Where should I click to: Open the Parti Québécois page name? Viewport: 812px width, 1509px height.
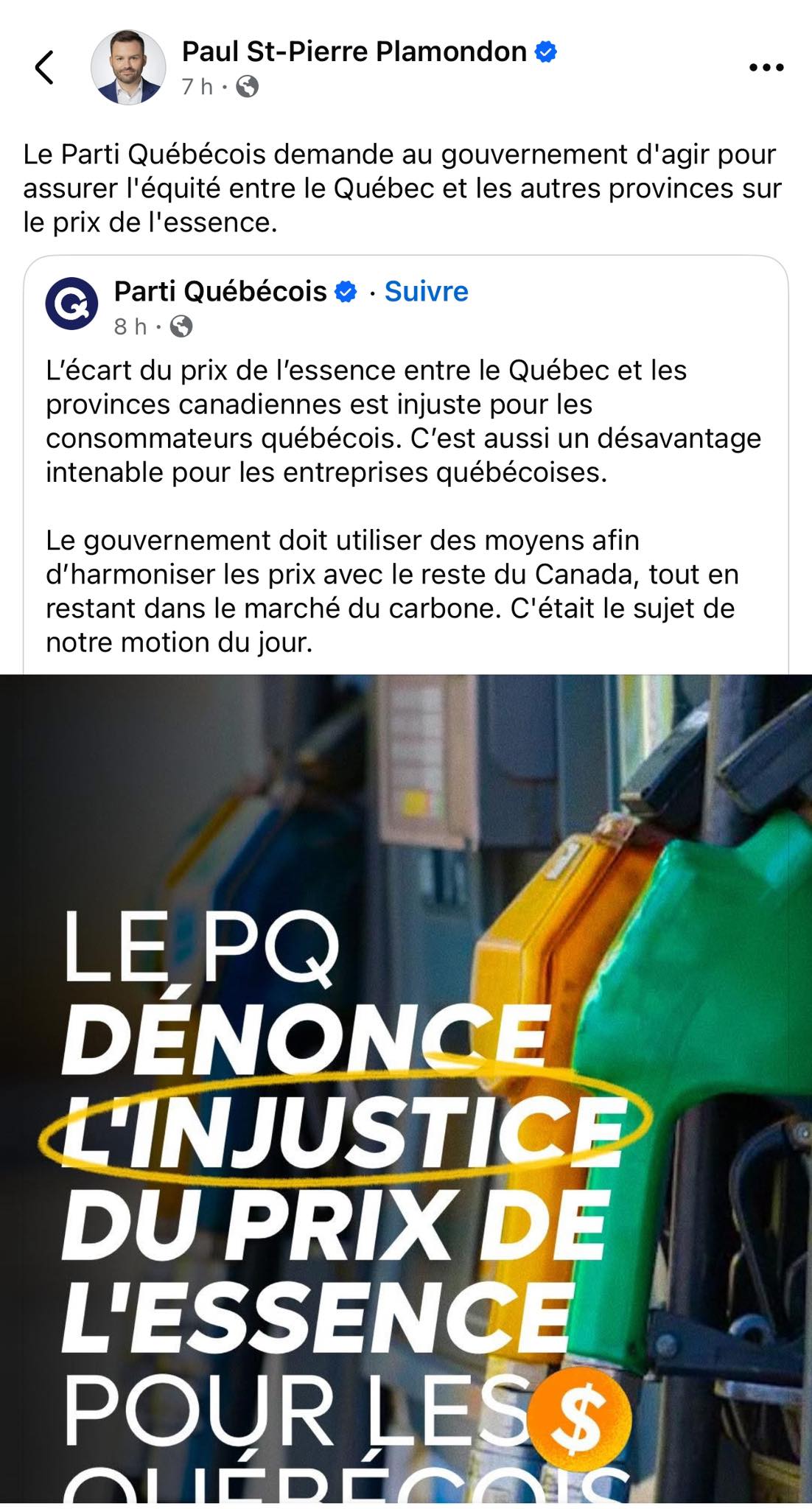[x=220, y=292]
